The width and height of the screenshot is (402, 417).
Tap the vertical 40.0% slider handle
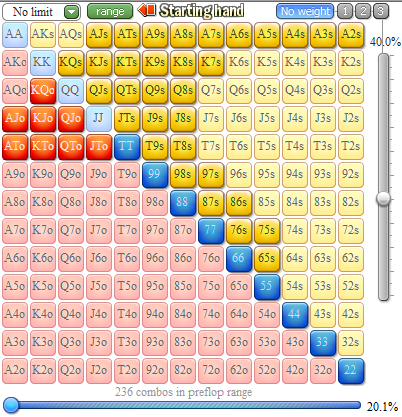point(383,198)
